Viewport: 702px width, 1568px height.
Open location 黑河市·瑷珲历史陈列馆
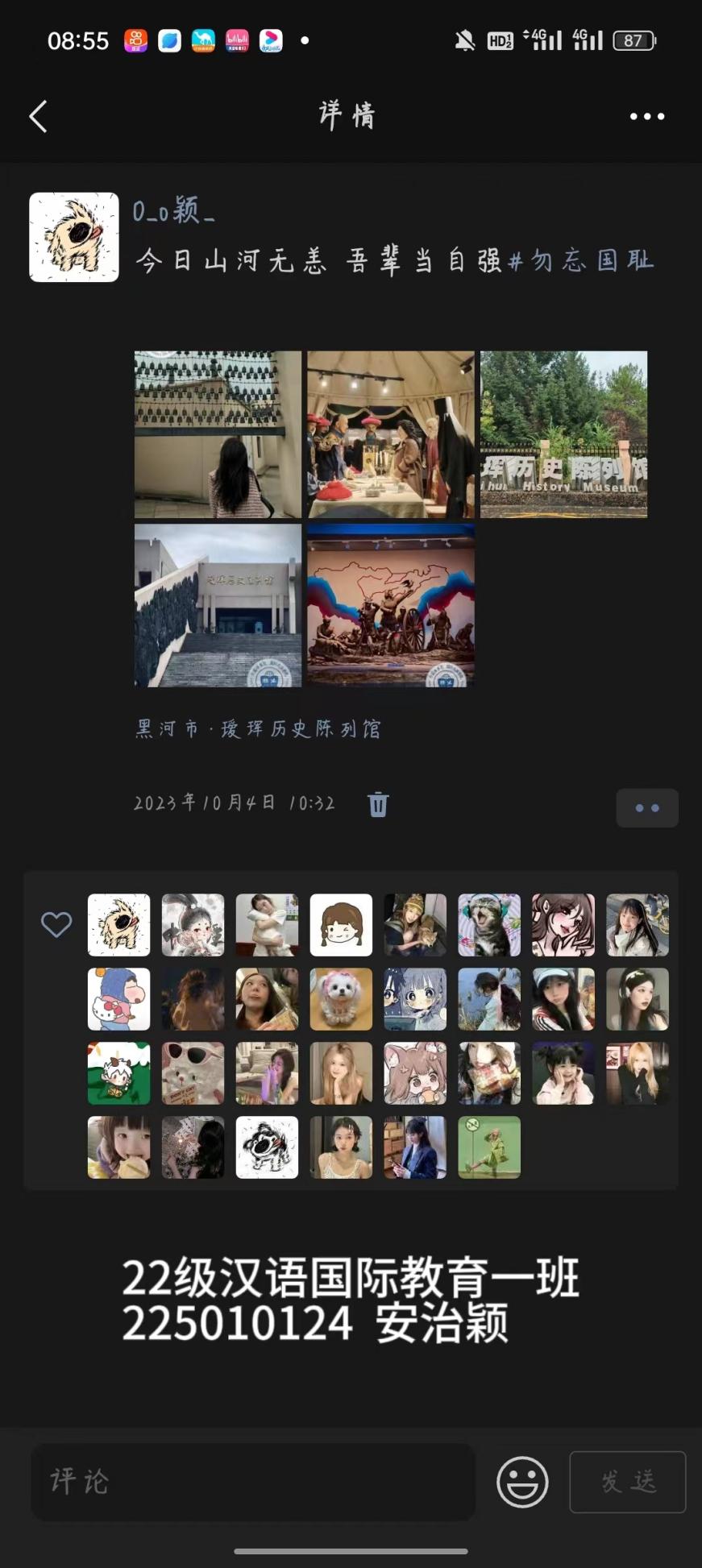(258, 729)
